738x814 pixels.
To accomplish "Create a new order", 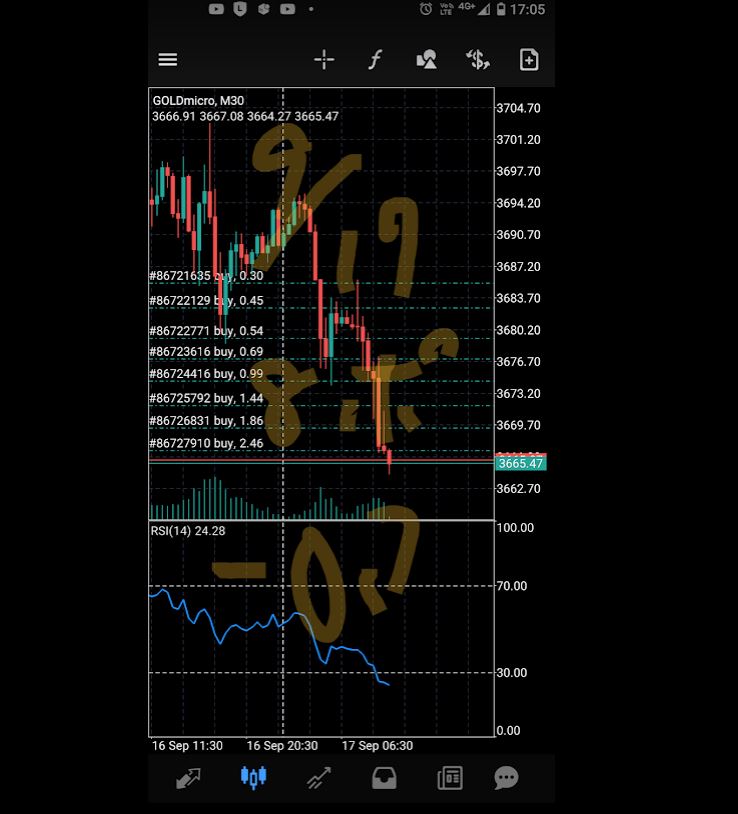I will (529, 60).
